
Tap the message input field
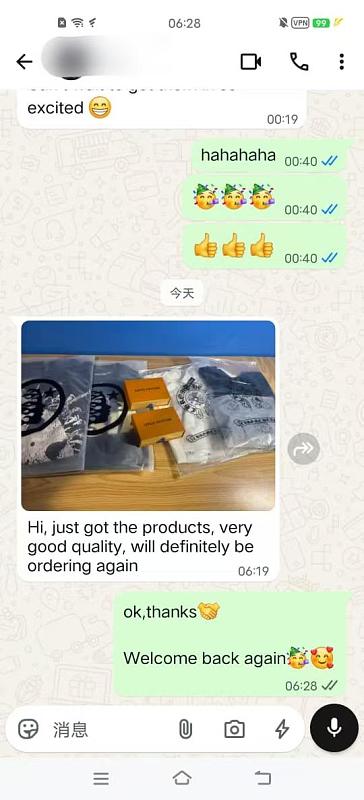pyautogui.click(x=110, y=730)
